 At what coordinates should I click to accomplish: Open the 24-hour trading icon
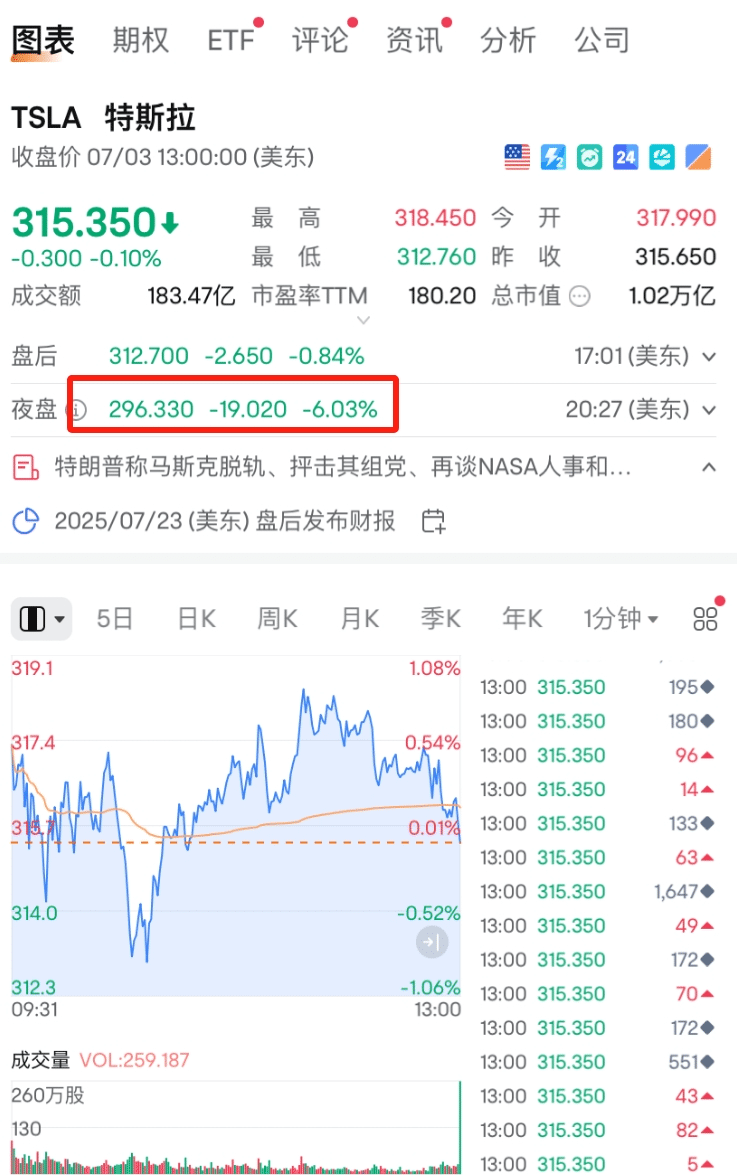click(x=625, y=157)
